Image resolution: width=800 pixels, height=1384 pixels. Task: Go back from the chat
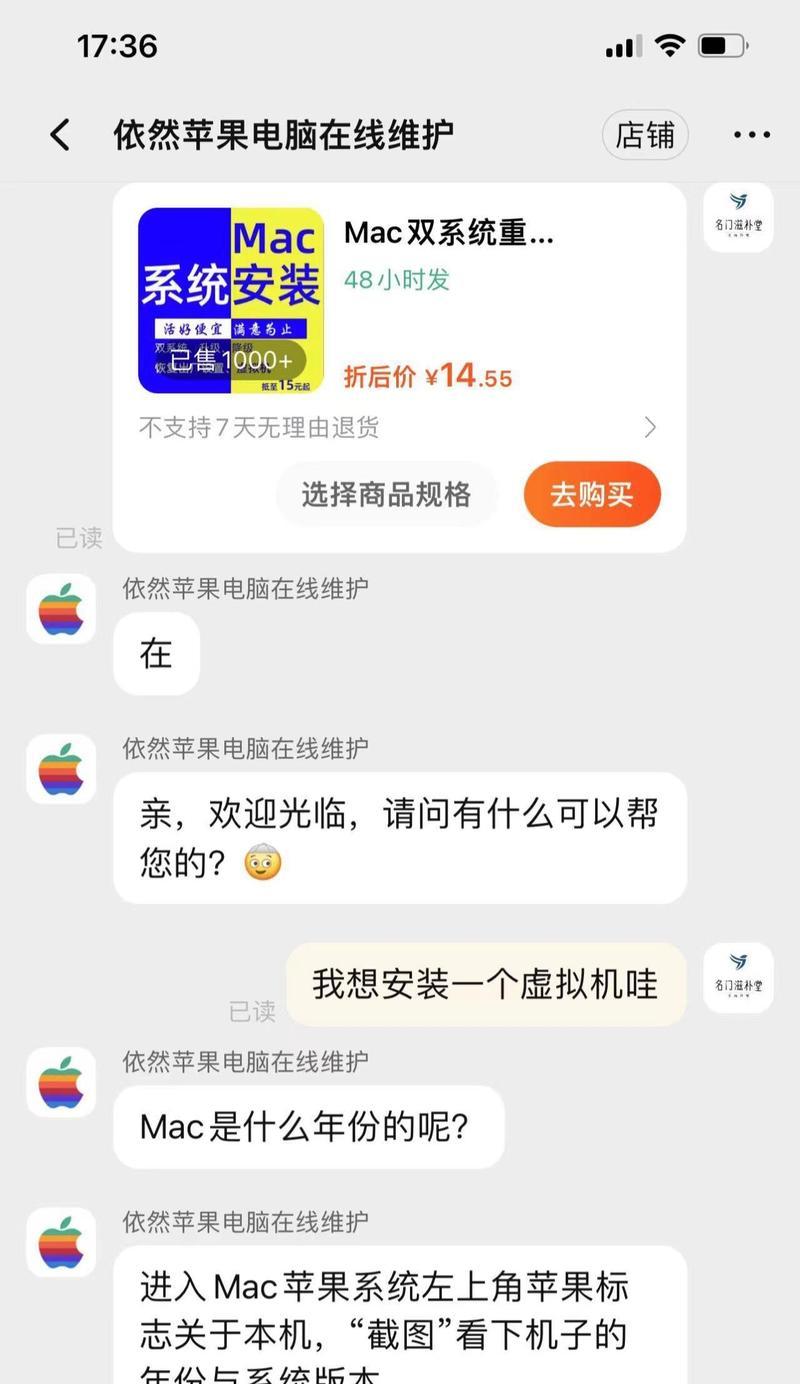pos(60,135)
